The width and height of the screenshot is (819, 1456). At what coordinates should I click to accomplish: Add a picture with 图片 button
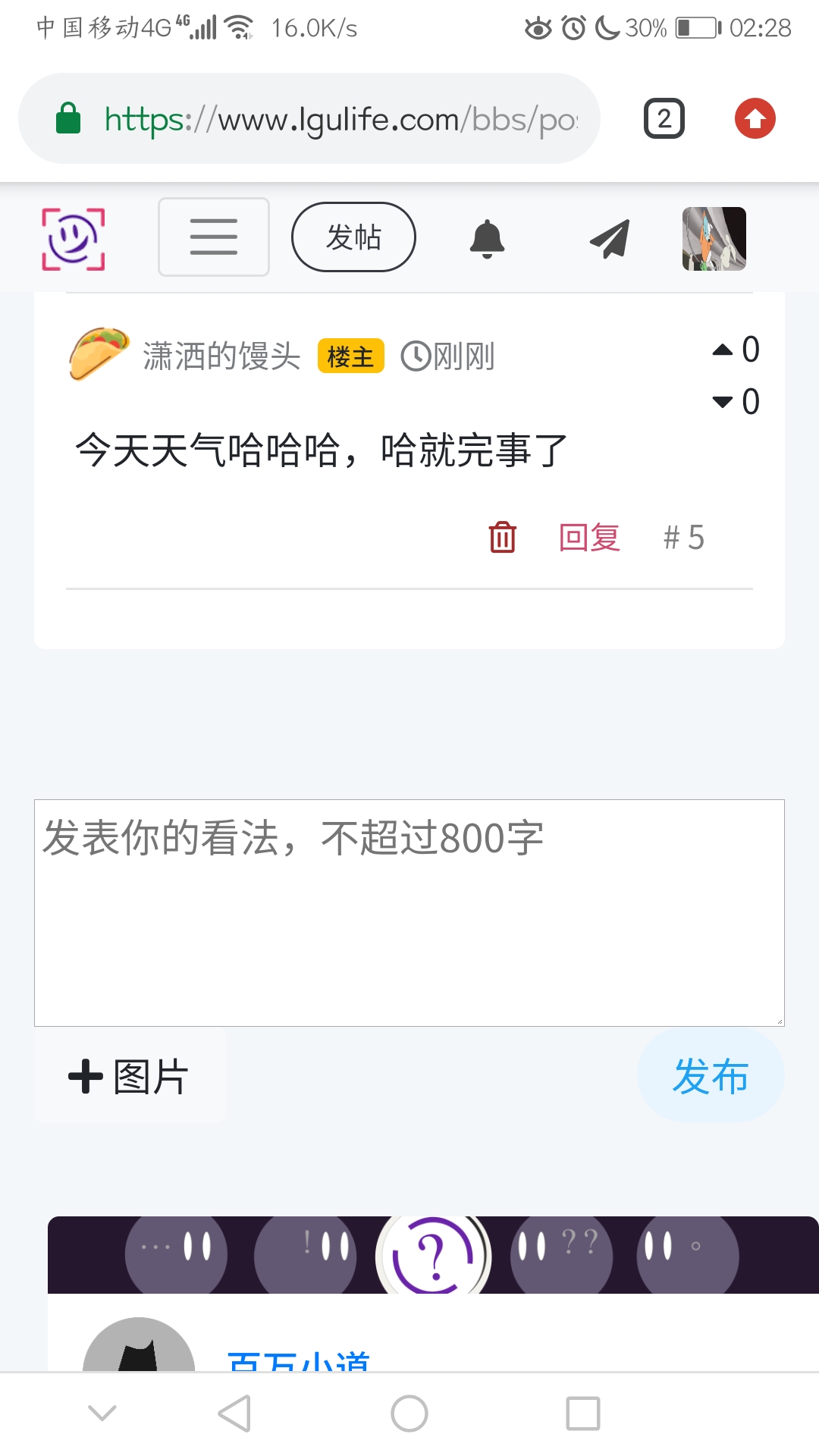pyautogui.click(x=130, y=1076)
